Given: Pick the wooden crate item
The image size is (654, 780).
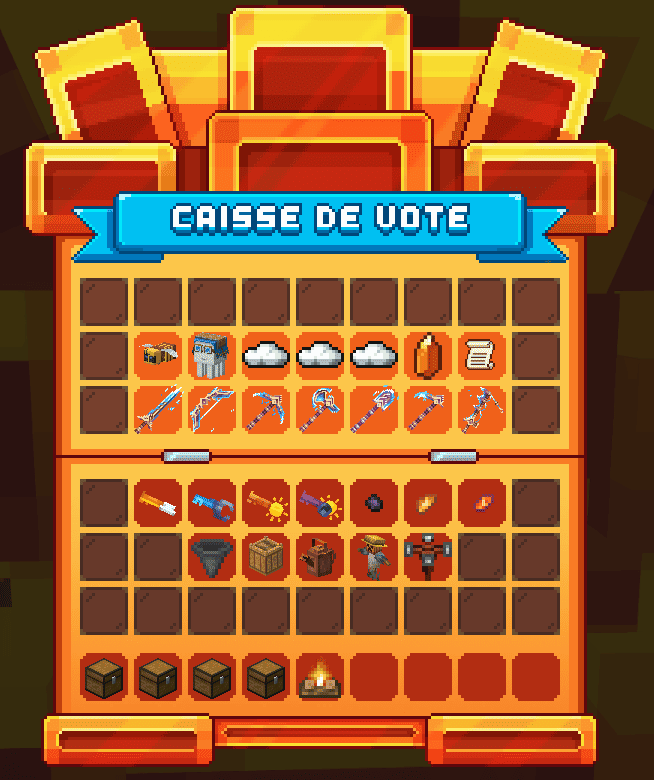Looking at the screenshot, I should click(266, 556).
